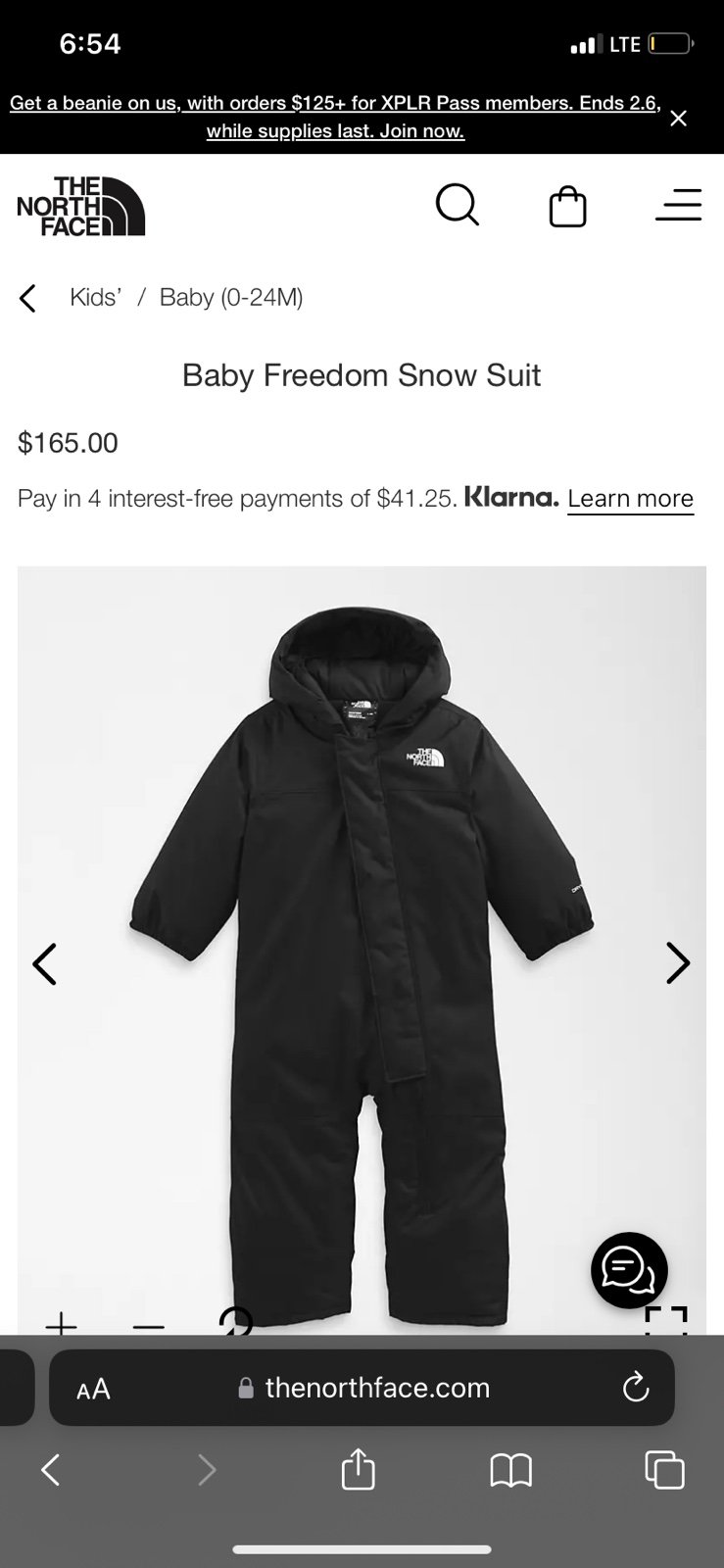Open the hamburger menu
This screenshot has height=1568, width=724.
tap(678, 205)
